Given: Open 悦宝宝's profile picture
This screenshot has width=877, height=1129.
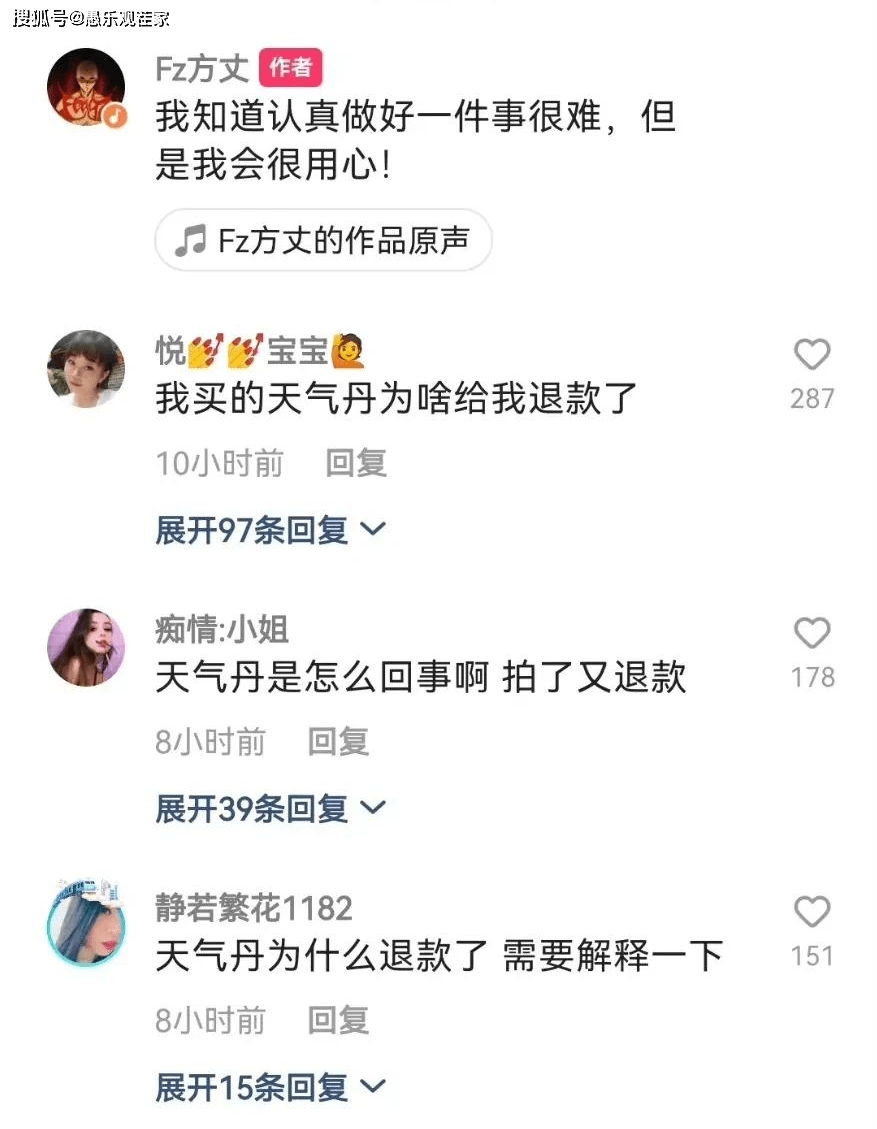Looking at the screenshot, I should pyautogui.click(x=87, y=369).
